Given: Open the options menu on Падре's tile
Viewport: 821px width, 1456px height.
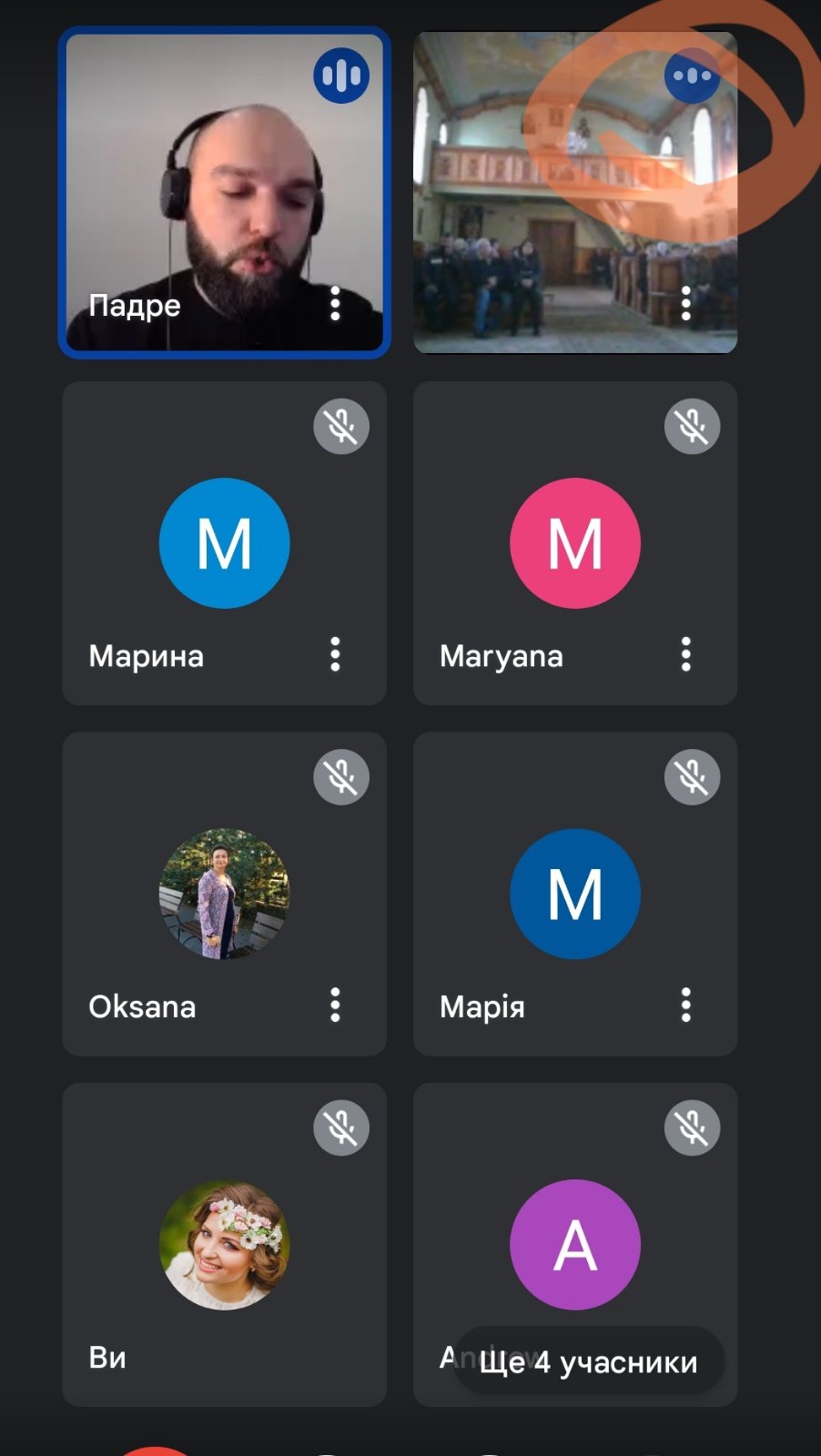Looking at the screenshot, I should (335, 303).
